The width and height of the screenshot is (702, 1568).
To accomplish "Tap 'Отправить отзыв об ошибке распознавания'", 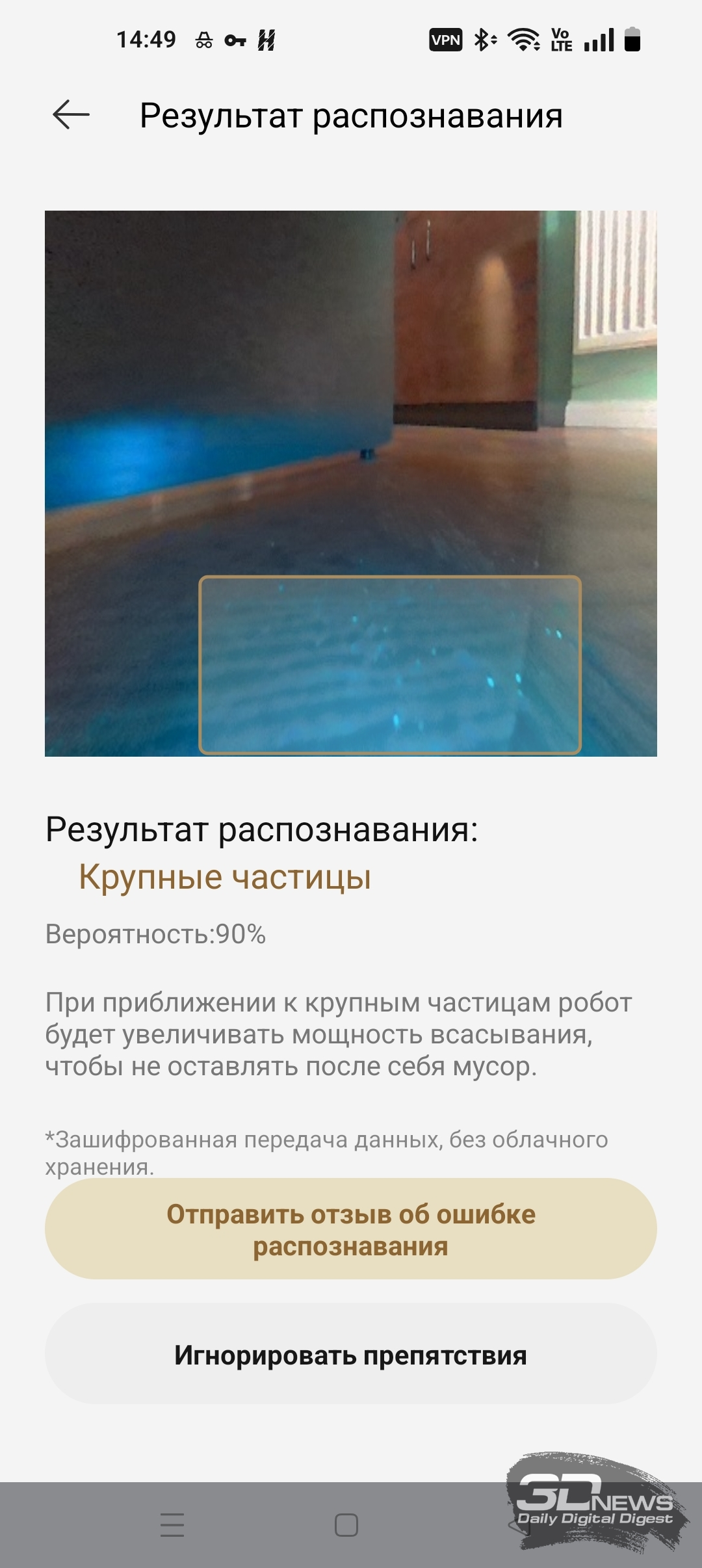I will click(351, 1229).
